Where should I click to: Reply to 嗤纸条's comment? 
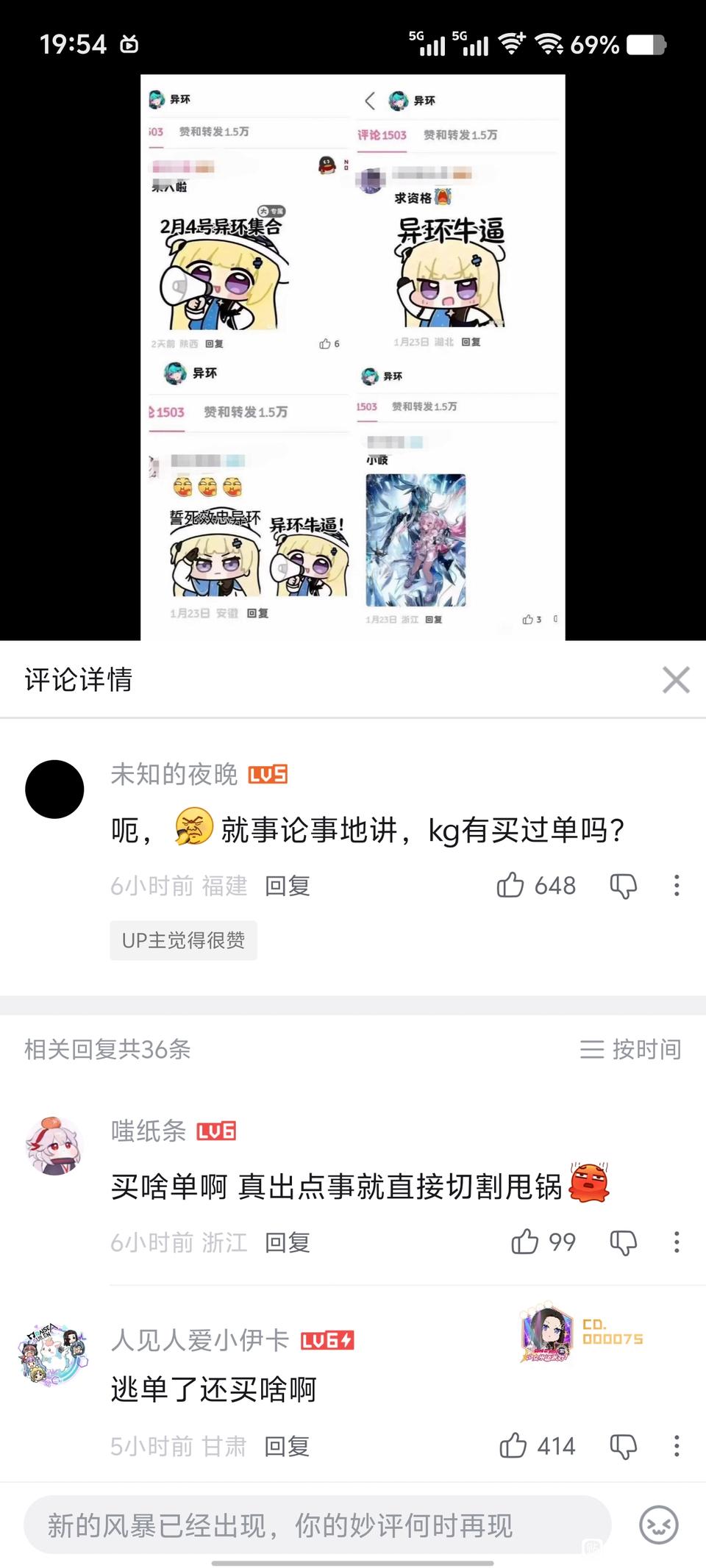(287, 1243)
